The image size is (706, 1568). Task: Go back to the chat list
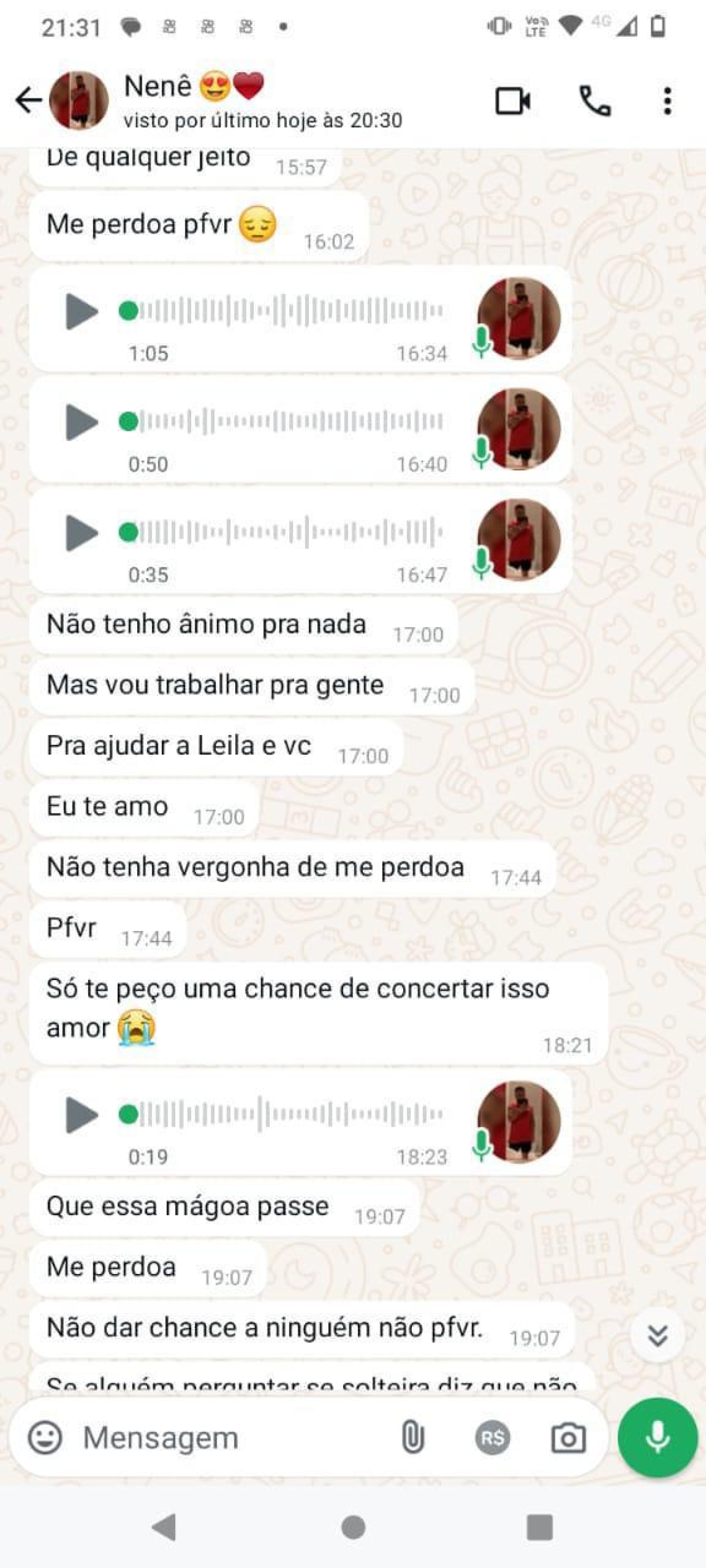click(x=29, y=100)
